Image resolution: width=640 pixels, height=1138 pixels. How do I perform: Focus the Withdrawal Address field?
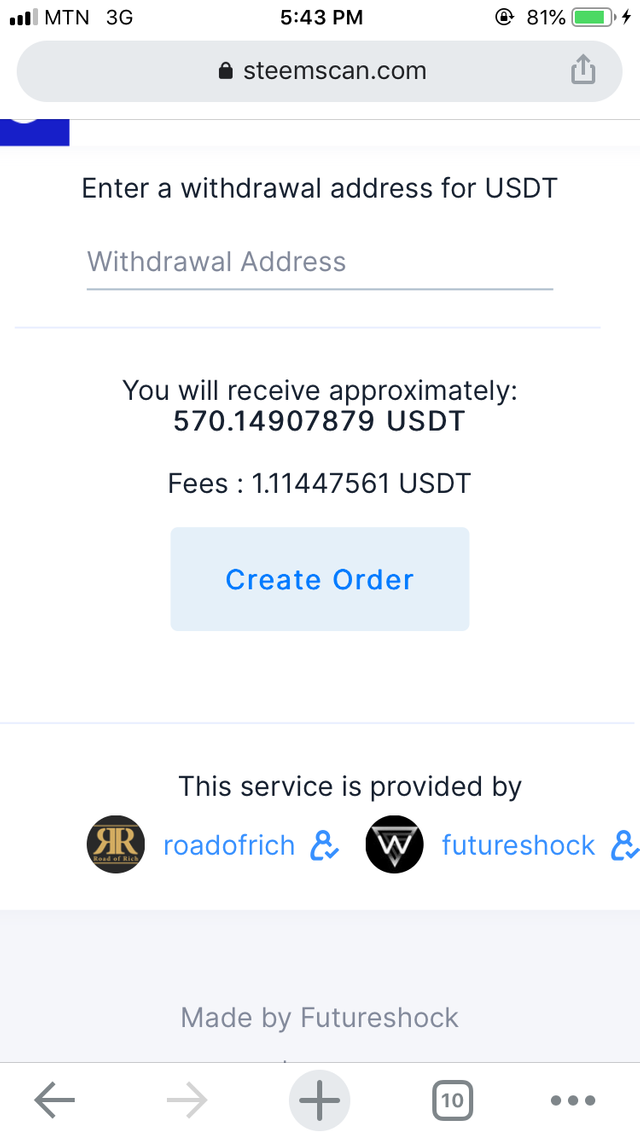coord(320,262)
